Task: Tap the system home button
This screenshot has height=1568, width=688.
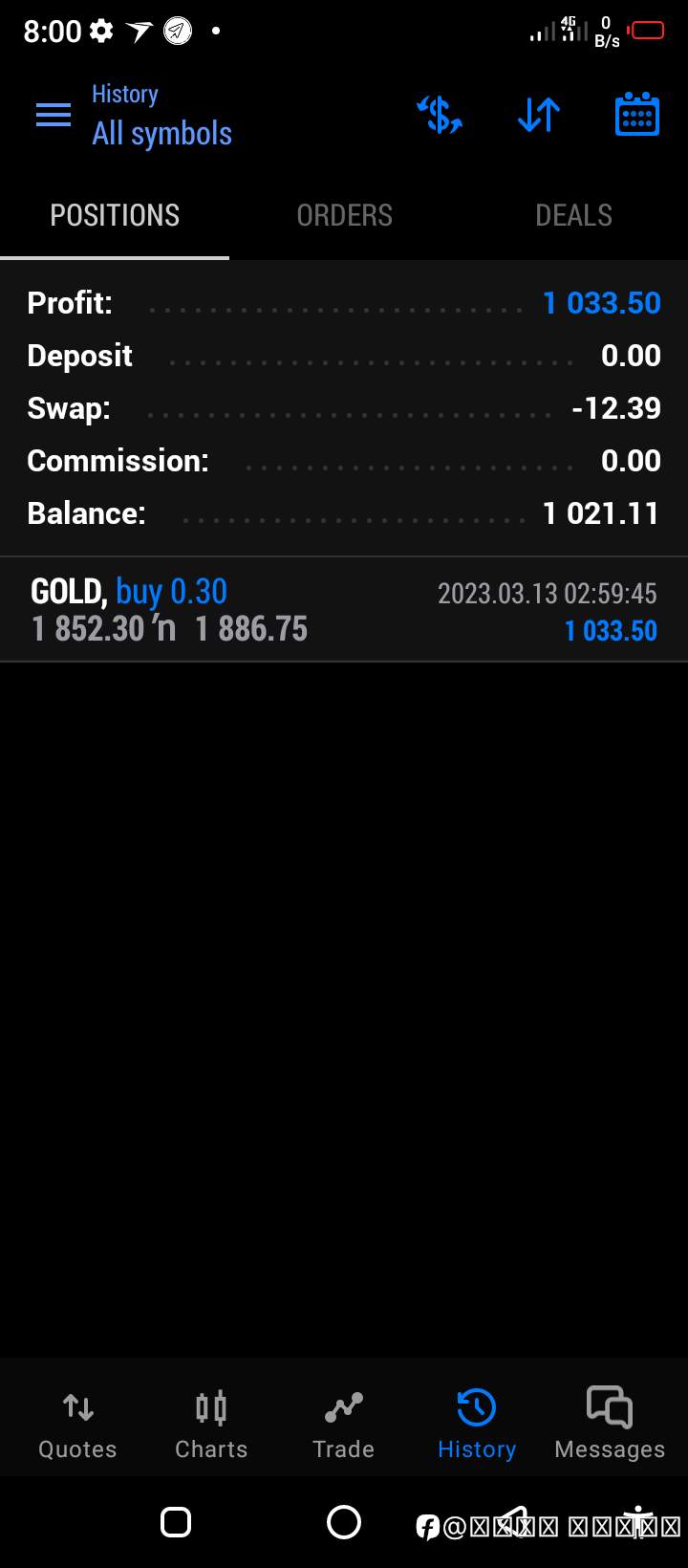Action: 344,1522
